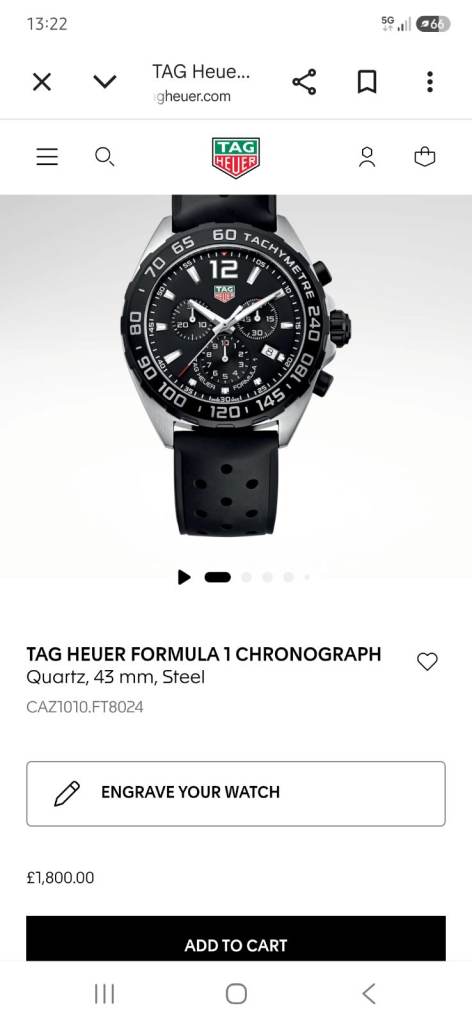
Task: Open the site hamburger menu
Action: [47, 157]
